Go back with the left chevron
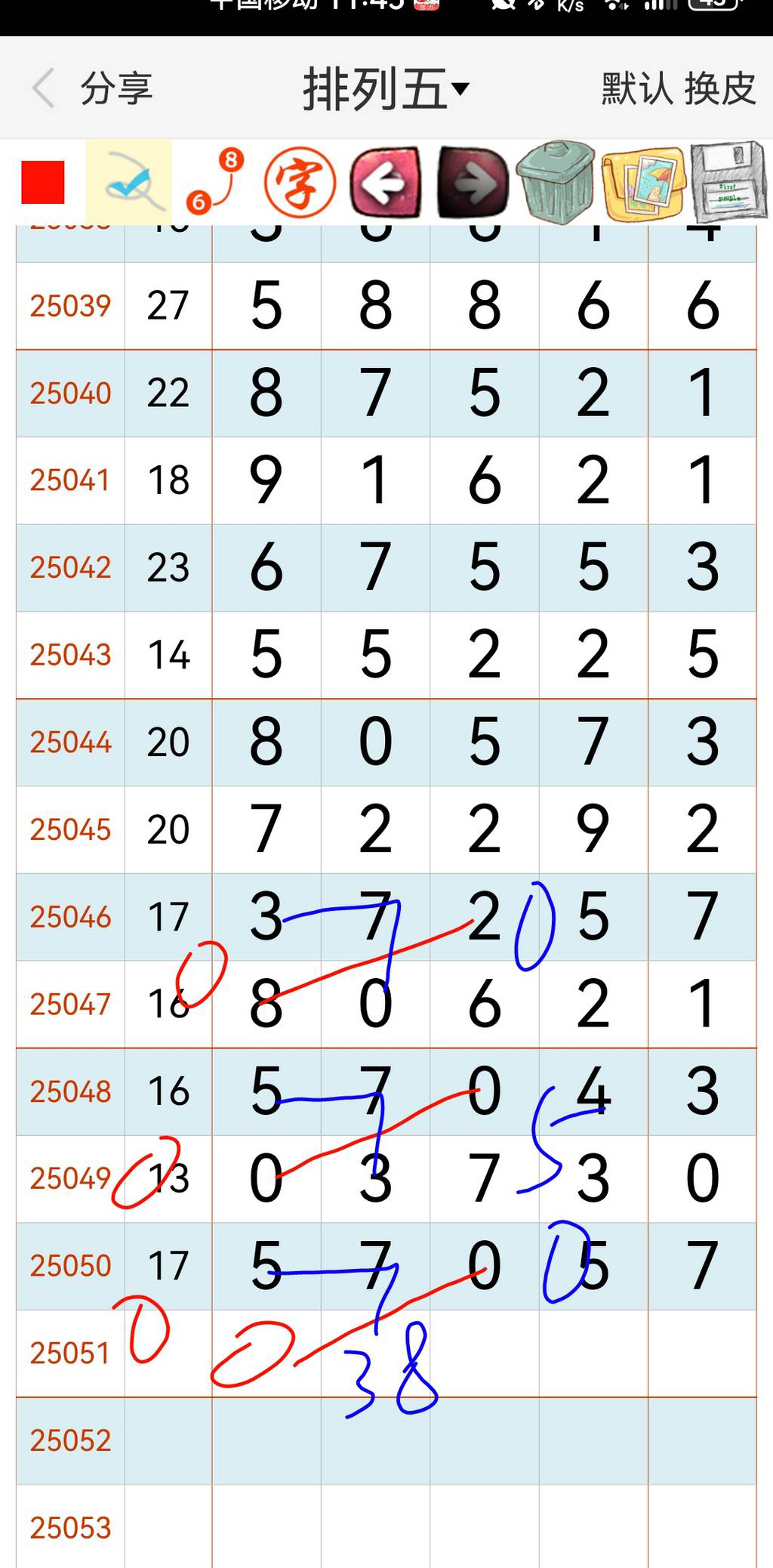773x1568 pixels. pos(44,88)
